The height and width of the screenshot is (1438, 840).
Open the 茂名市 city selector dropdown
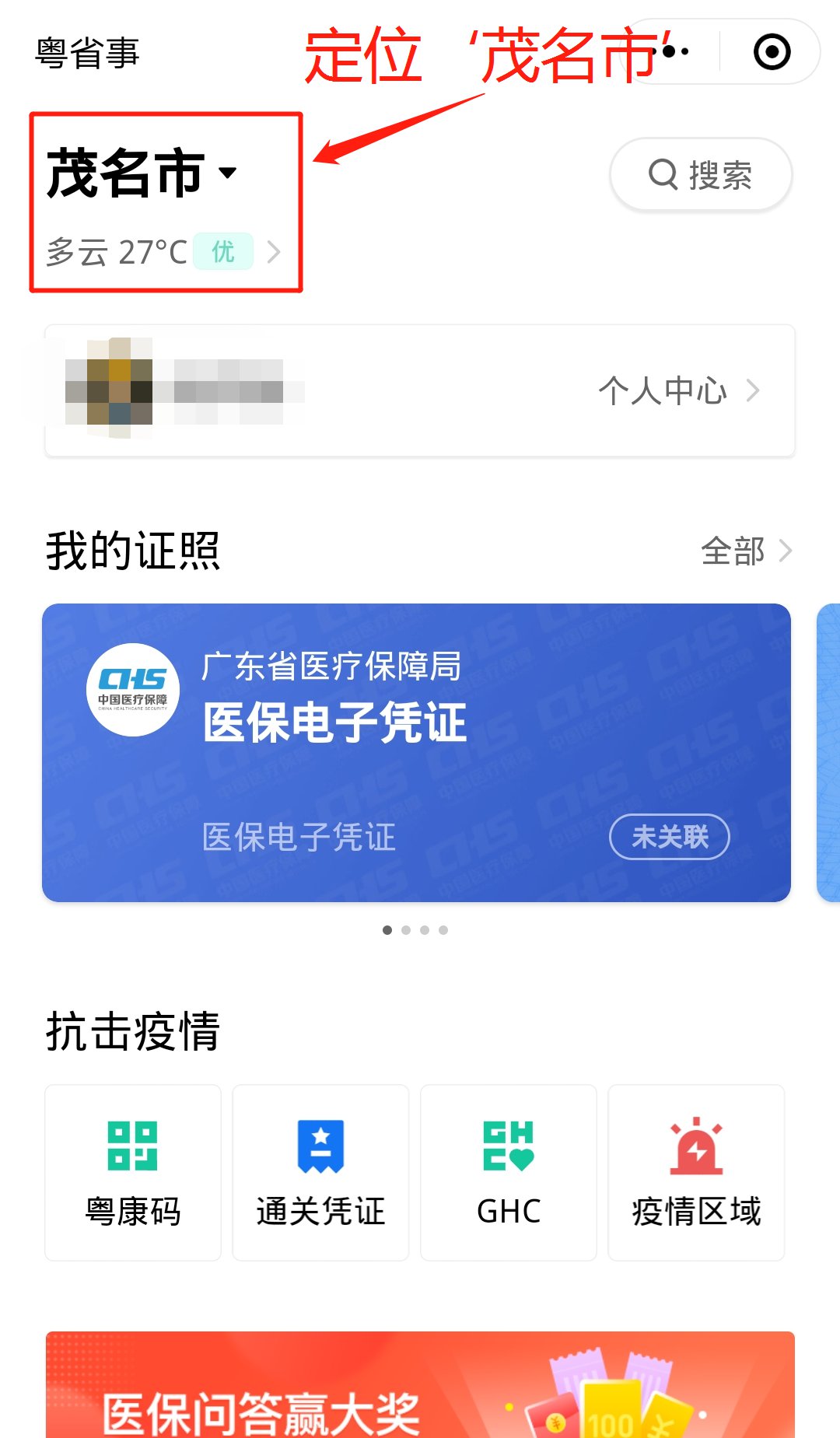(x=142, y=173)
